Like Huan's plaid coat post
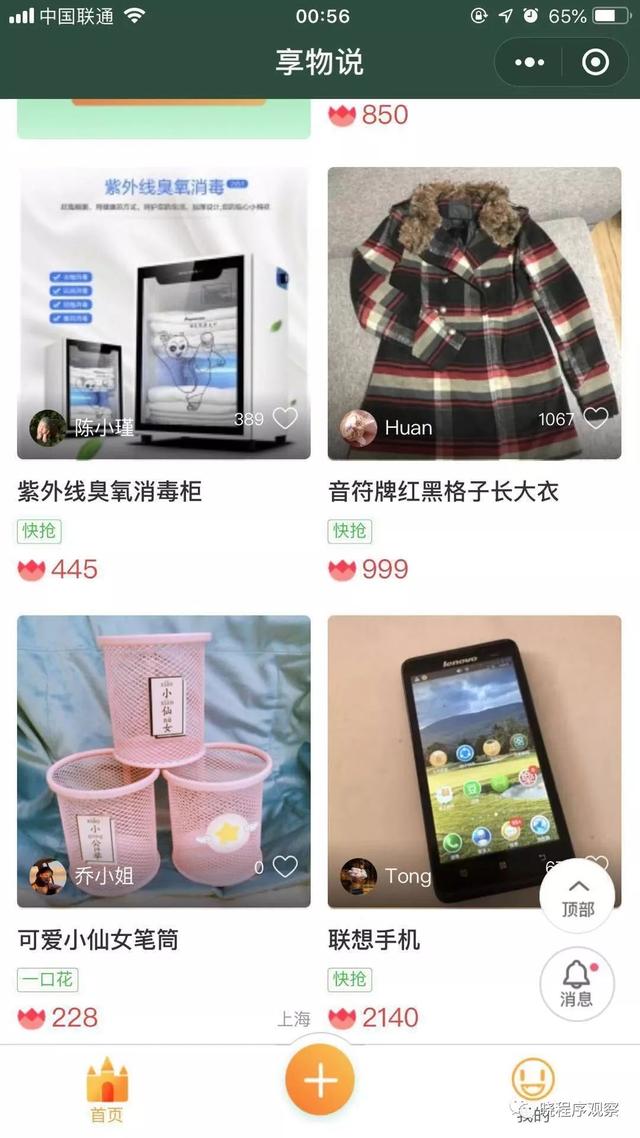Screen dimensions: 640x1138 point(596,419)
